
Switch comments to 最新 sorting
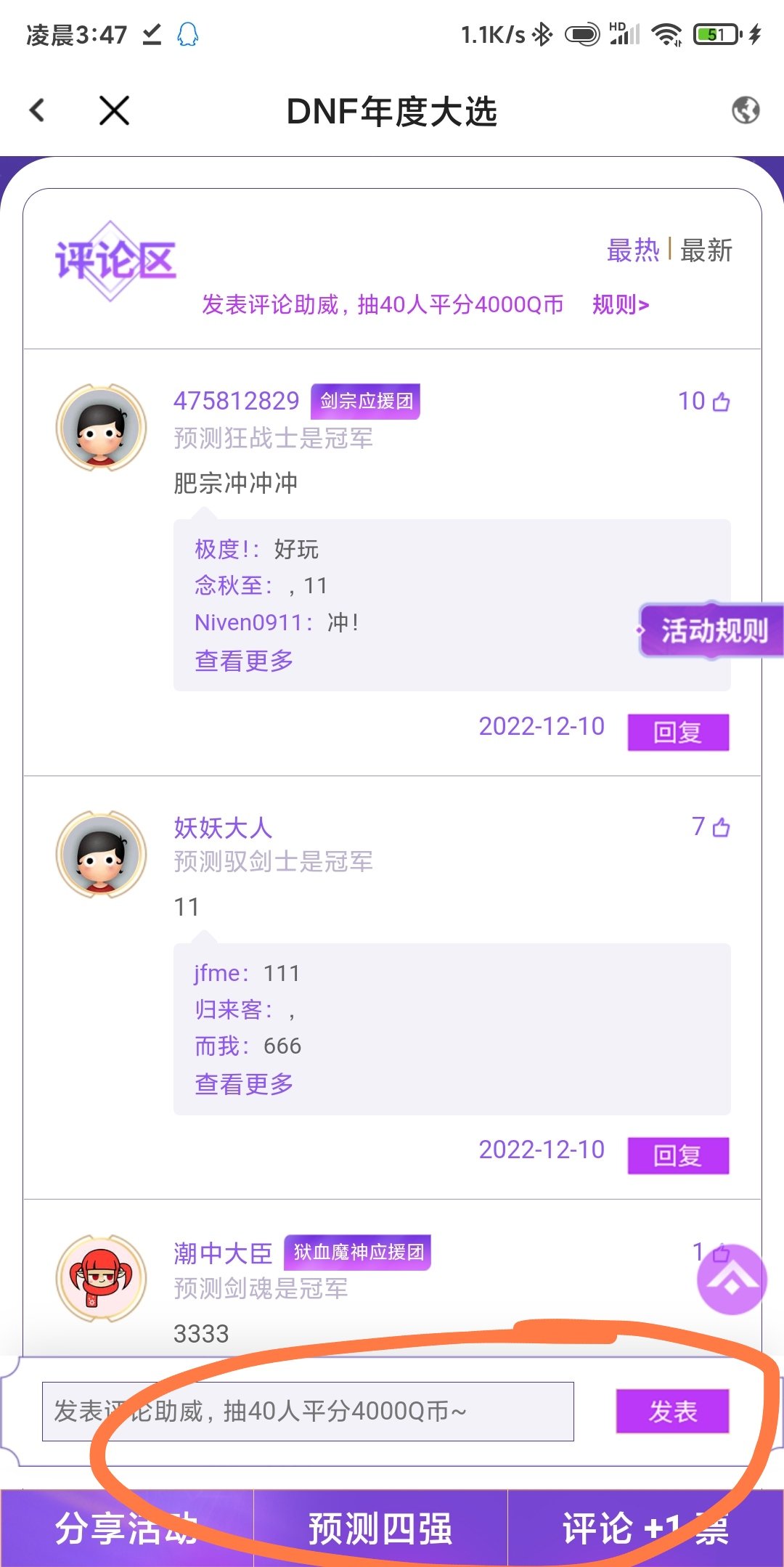click(704, 251)
